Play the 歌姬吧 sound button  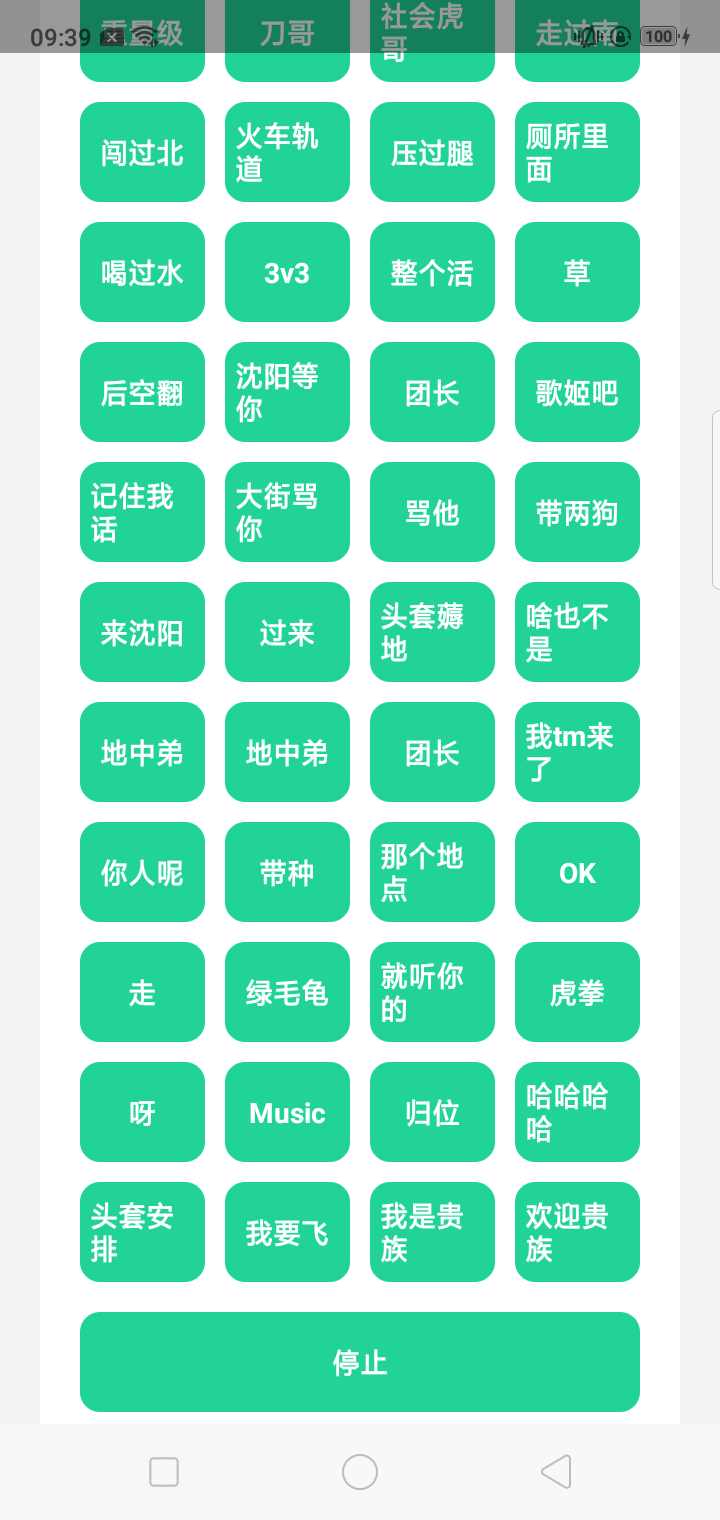click(x=577, y=392)
